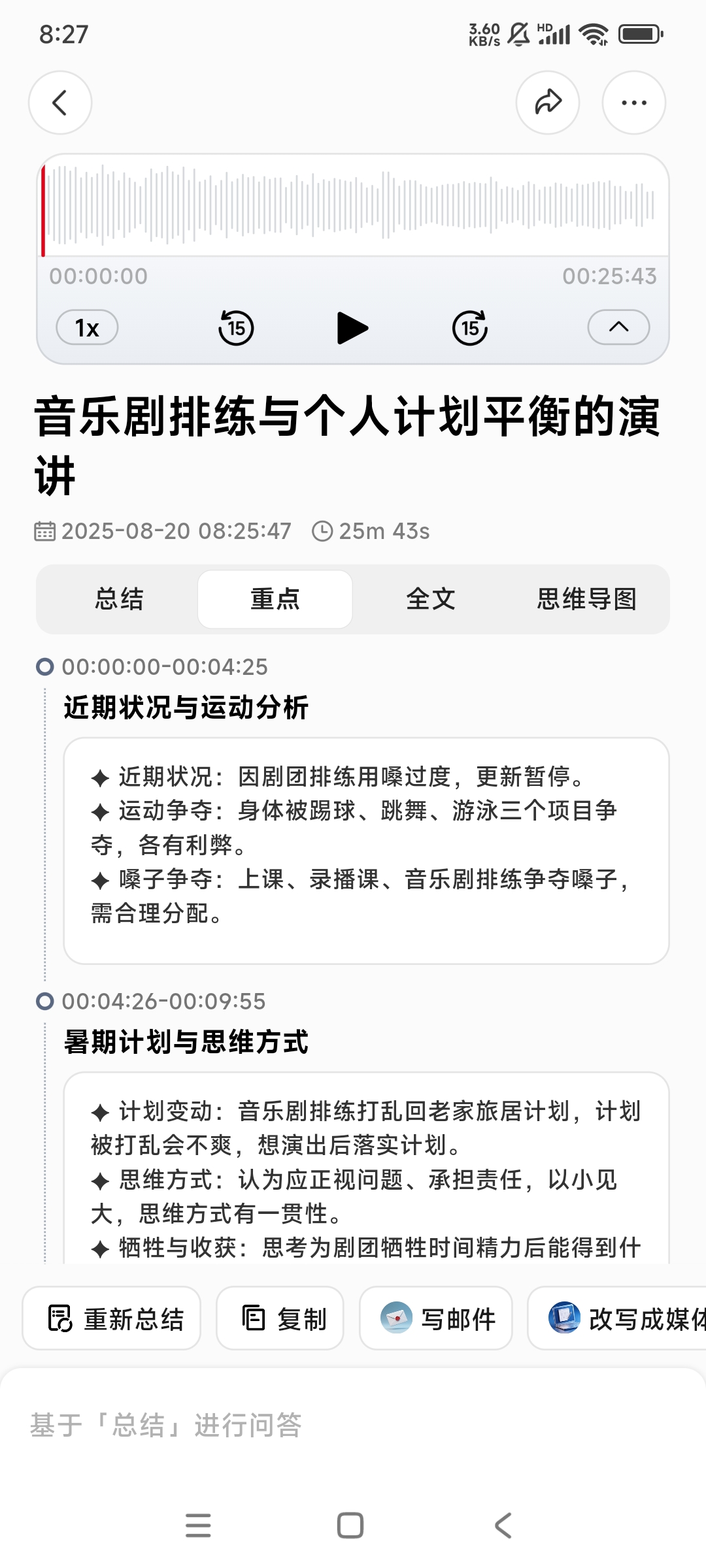Screen dimensions: 706x1568
Task: Focus the 基于「总结」进行问答 input field
Action: point(353,1425)
